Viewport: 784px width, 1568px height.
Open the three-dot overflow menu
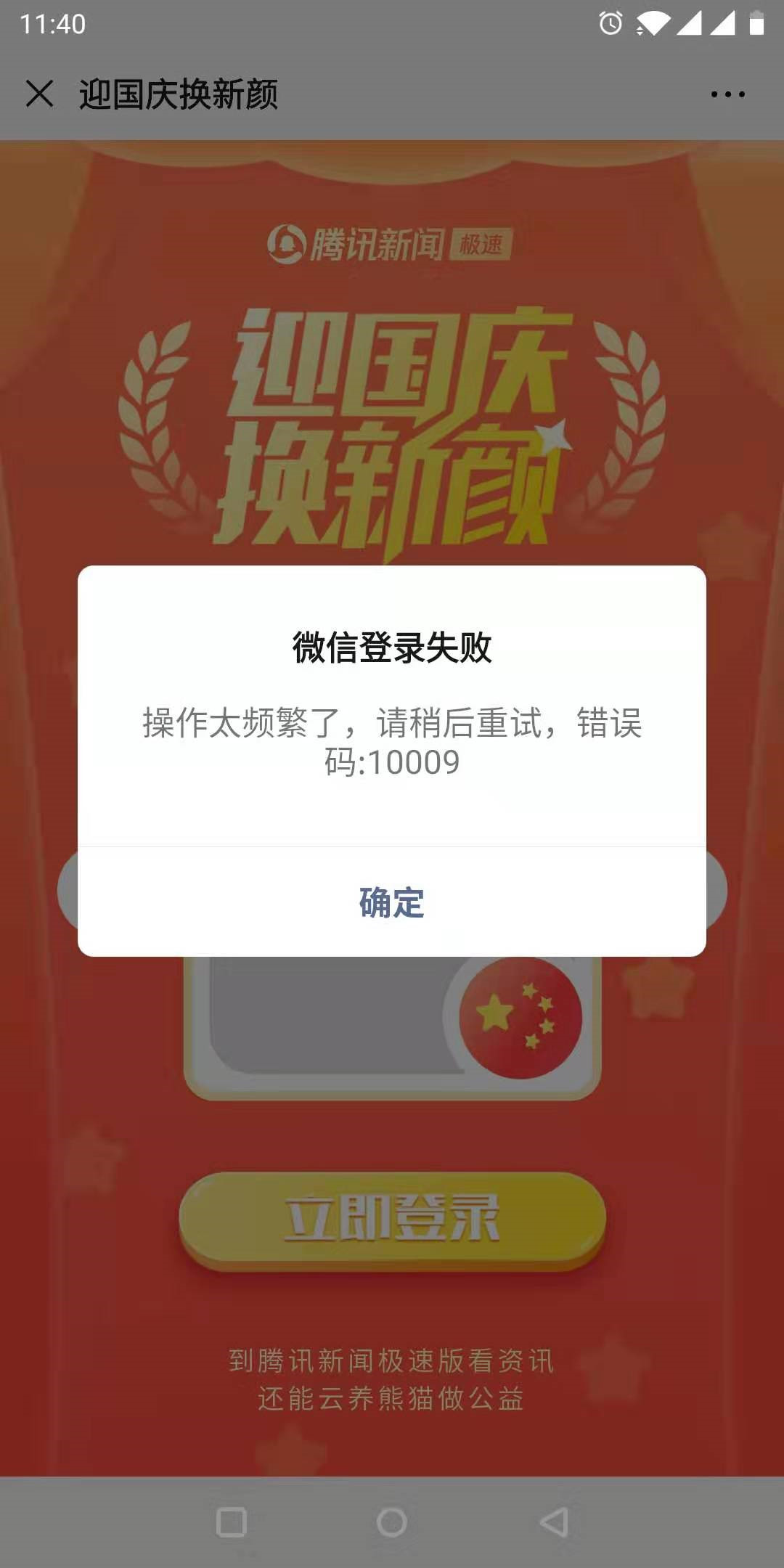point(727,94)
